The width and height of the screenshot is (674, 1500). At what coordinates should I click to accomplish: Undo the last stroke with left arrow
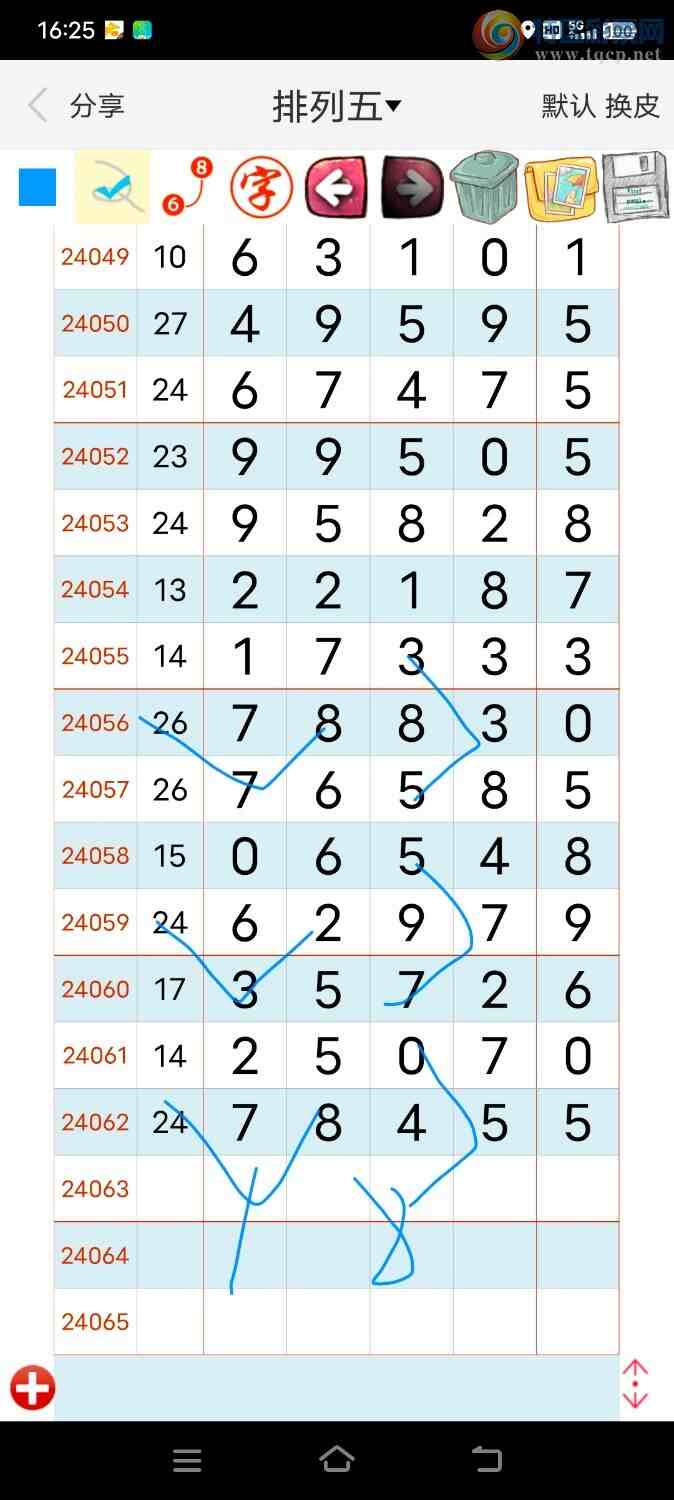[x=336, y=187]
